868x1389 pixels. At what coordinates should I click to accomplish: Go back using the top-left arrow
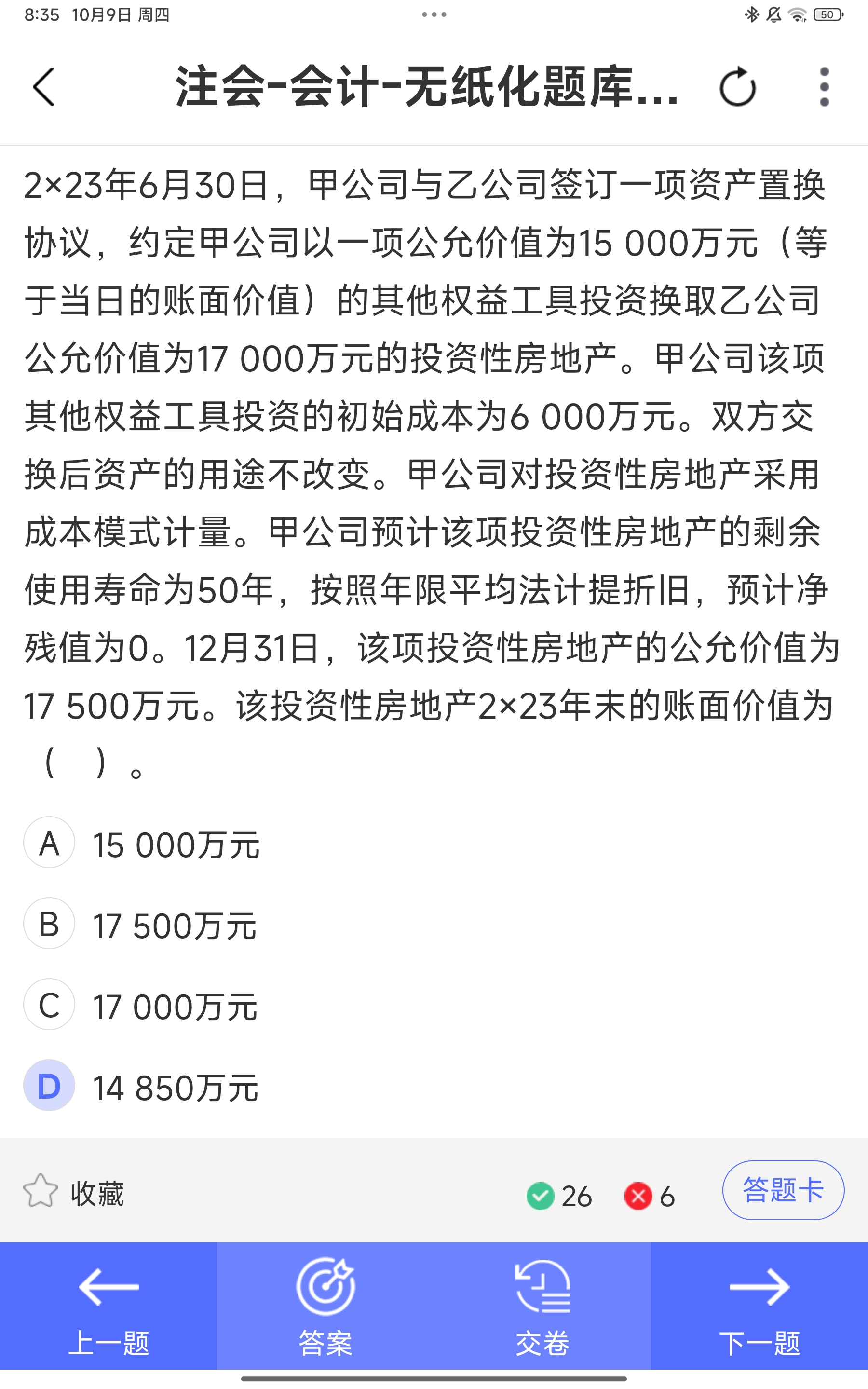43,87
